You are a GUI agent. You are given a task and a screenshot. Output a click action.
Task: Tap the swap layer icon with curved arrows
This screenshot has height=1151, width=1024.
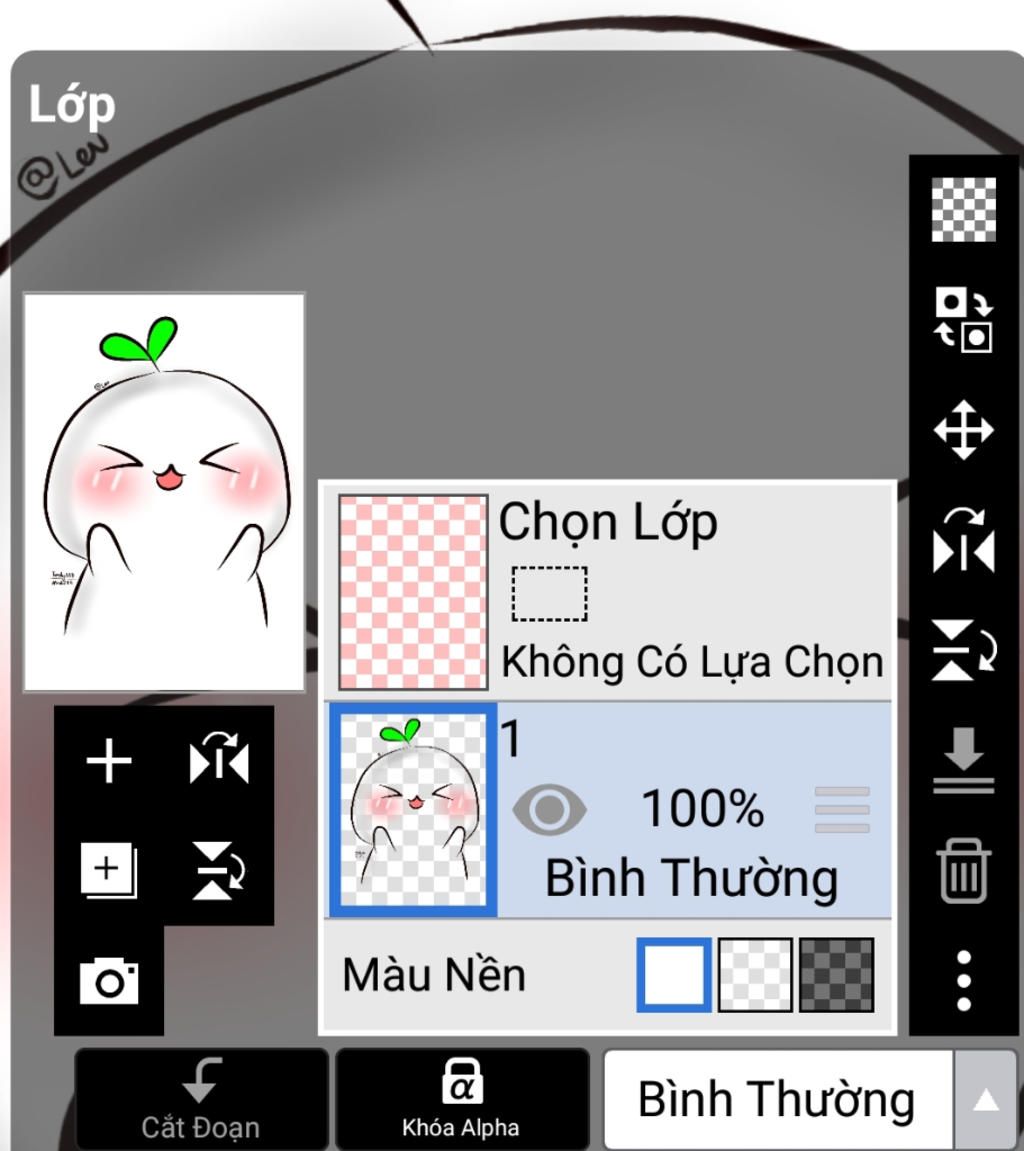963,320
